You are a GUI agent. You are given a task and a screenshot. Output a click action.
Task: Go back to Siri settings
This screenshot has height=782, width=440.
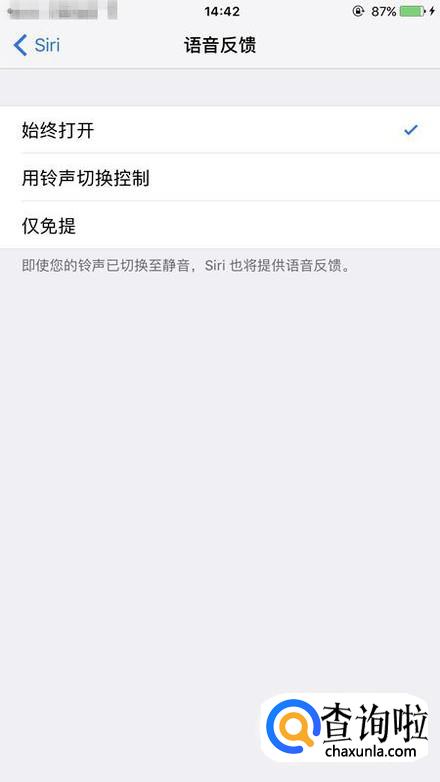(36, 45)
